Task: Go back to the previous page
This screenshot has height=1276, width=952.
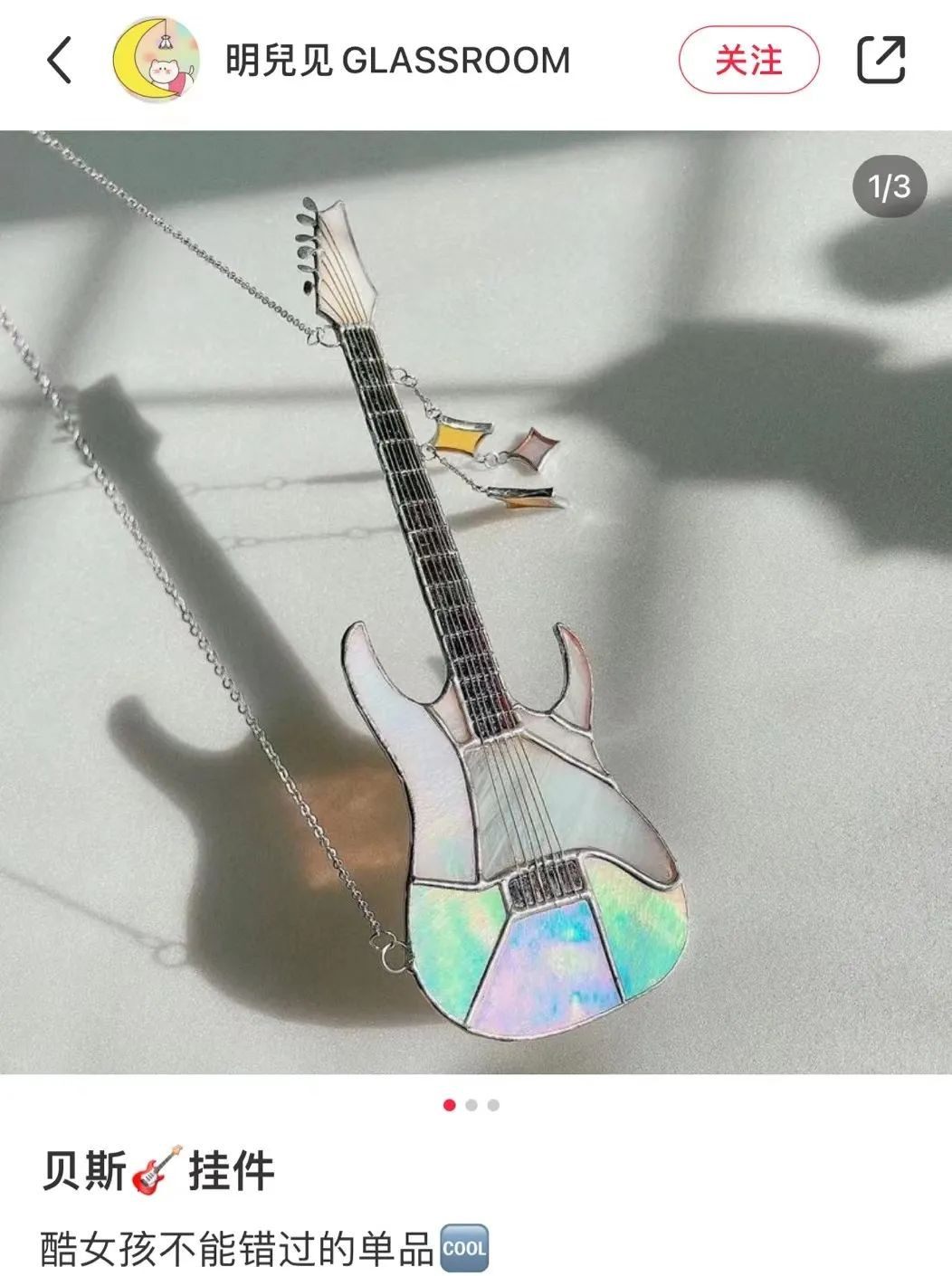Action: (60, 61)
